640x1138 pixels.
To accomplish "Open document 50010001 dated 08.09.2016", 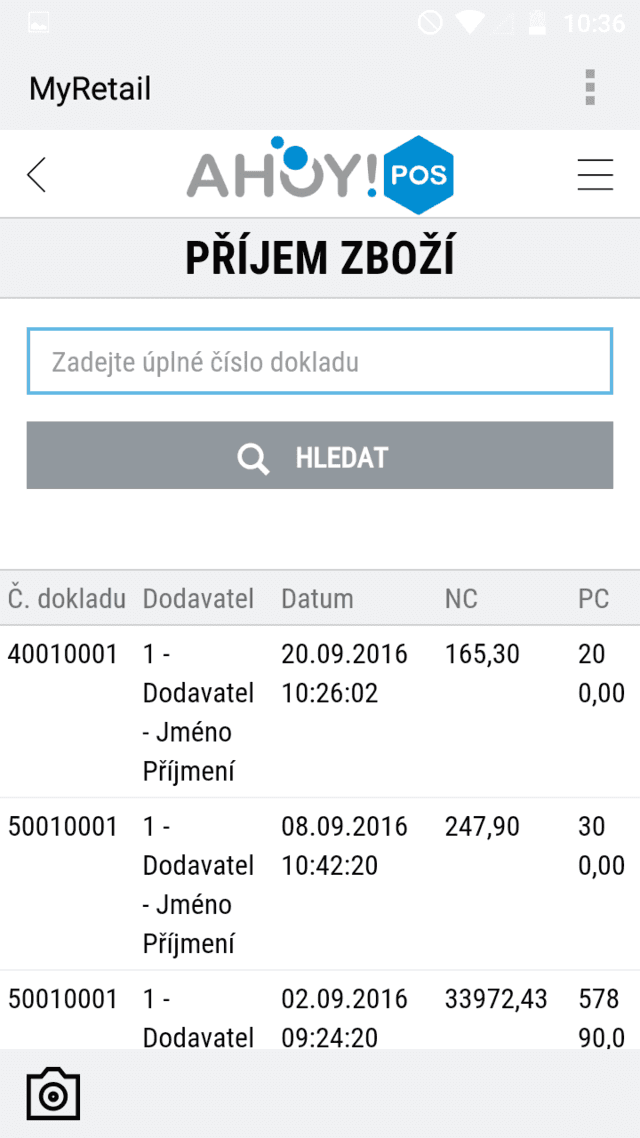I will coord(320,883).
